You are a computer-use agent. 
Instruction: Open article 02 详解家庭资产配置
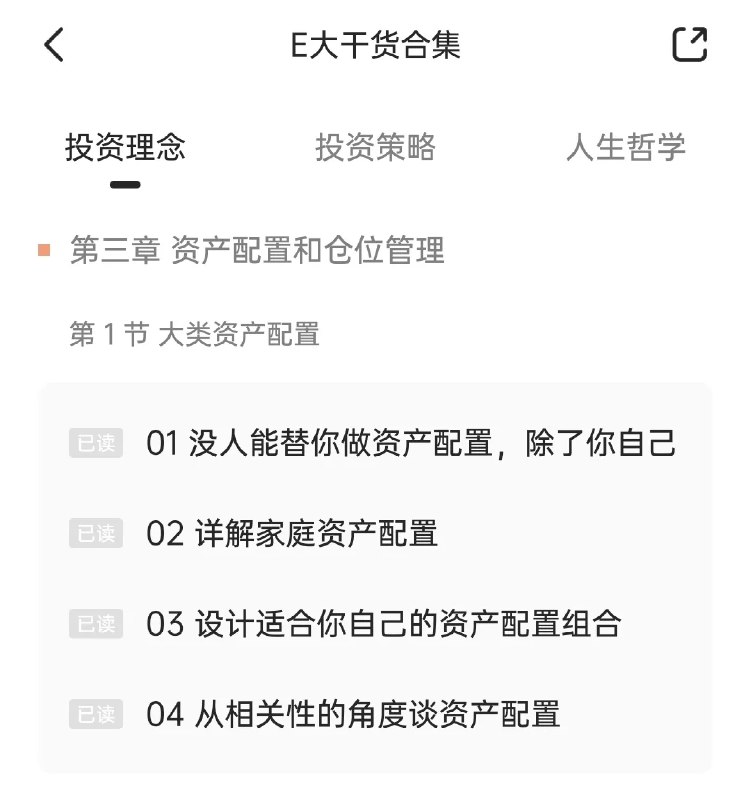292,533
